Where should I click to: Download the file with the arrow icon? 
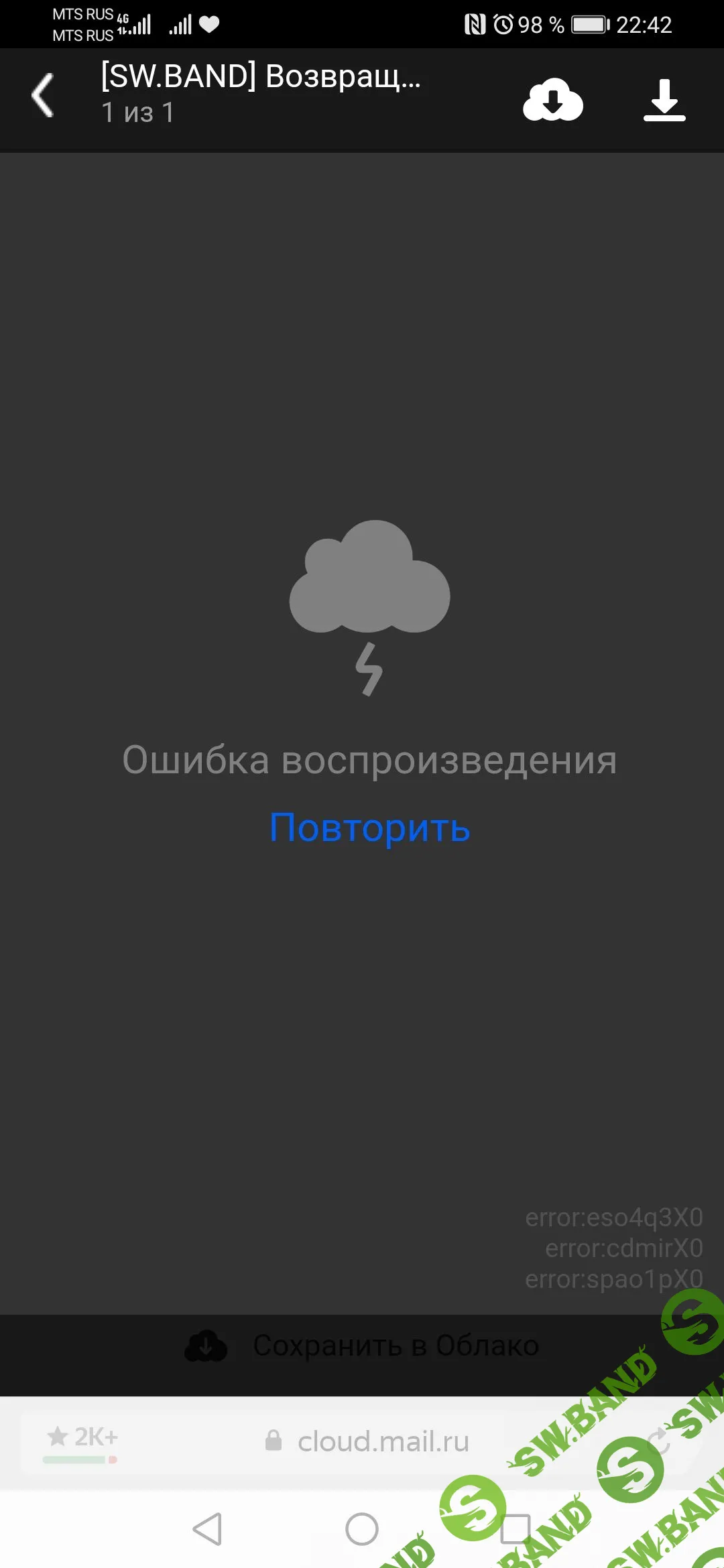coord(664,100)
